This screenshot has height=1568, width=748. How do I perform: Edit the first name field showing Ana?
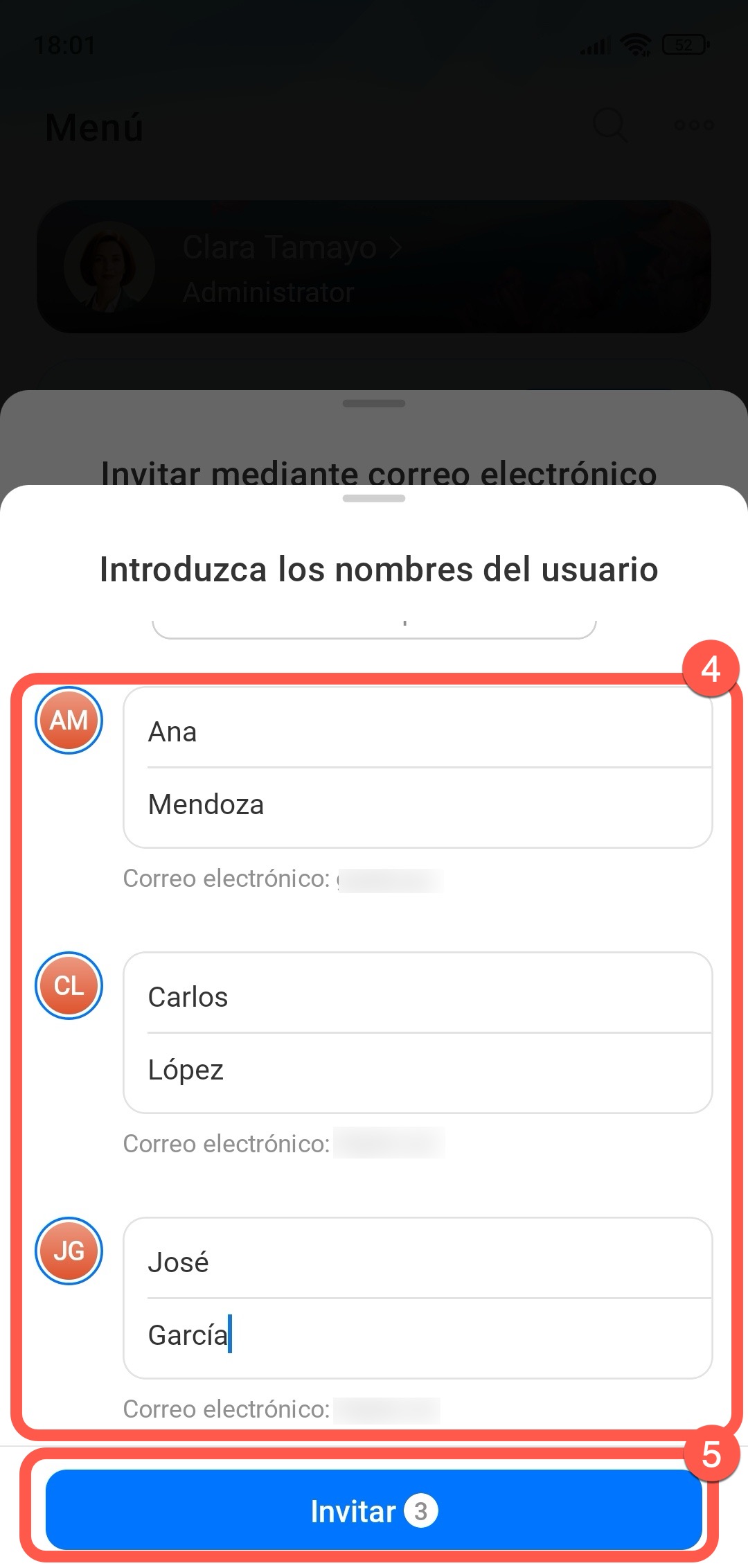[418, 732]
